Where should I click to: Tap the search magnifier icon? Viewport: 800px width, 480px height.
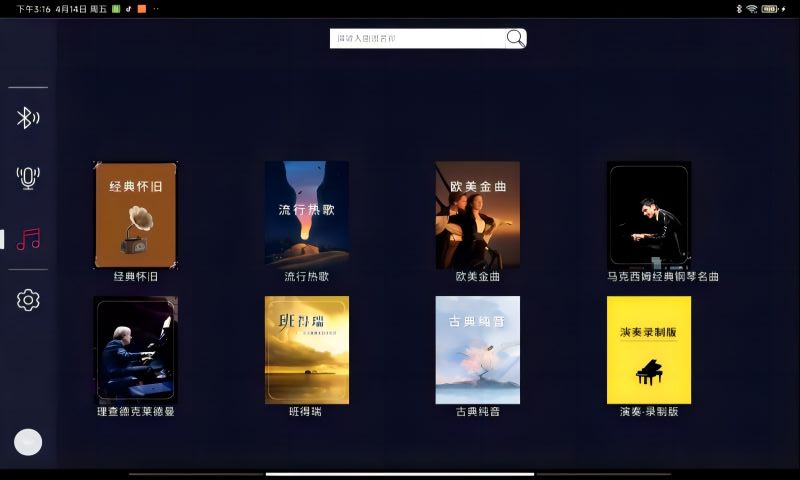515,38
